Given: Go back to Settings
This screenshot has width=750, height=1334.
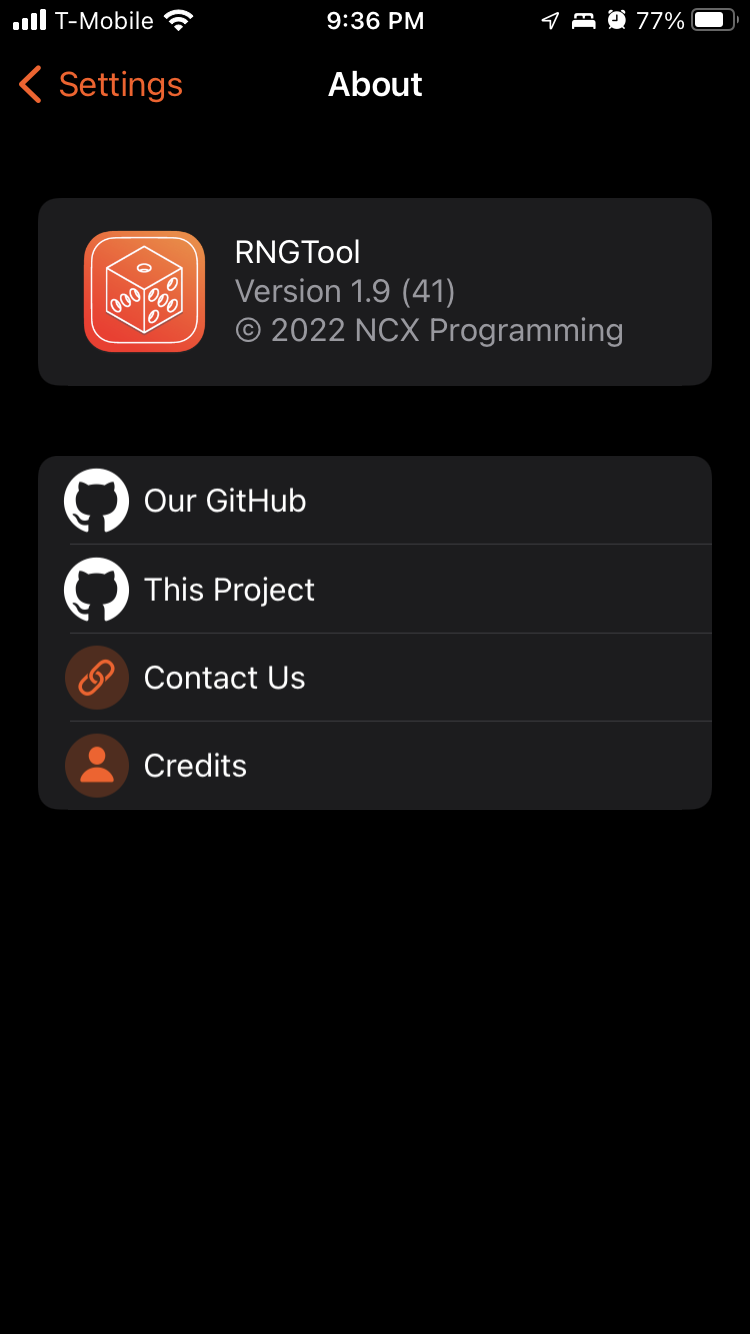Looking at the screenshot, I should 100,85.
